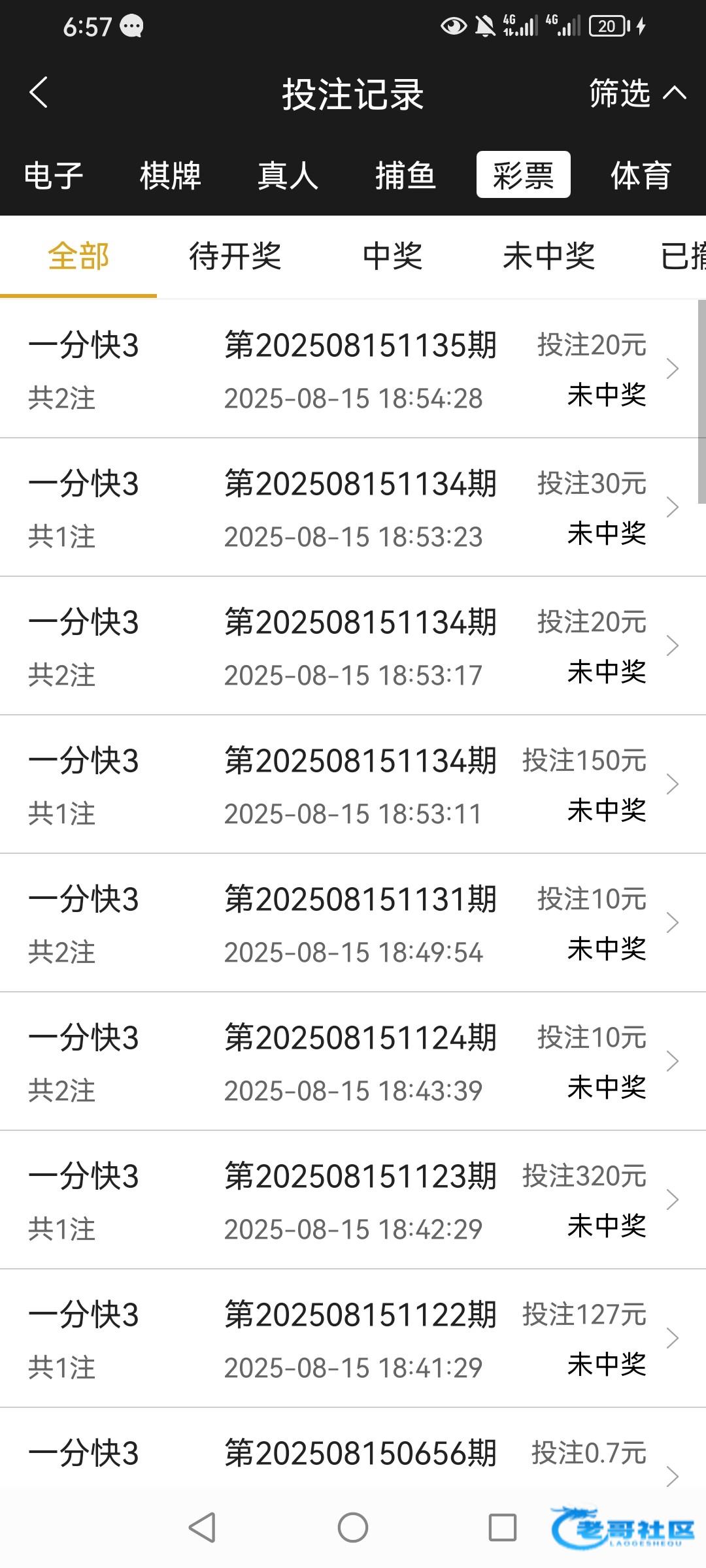706x1568 pixels.
Task: Filter by 未中奖 records
Action: click(x=549, y=256)
